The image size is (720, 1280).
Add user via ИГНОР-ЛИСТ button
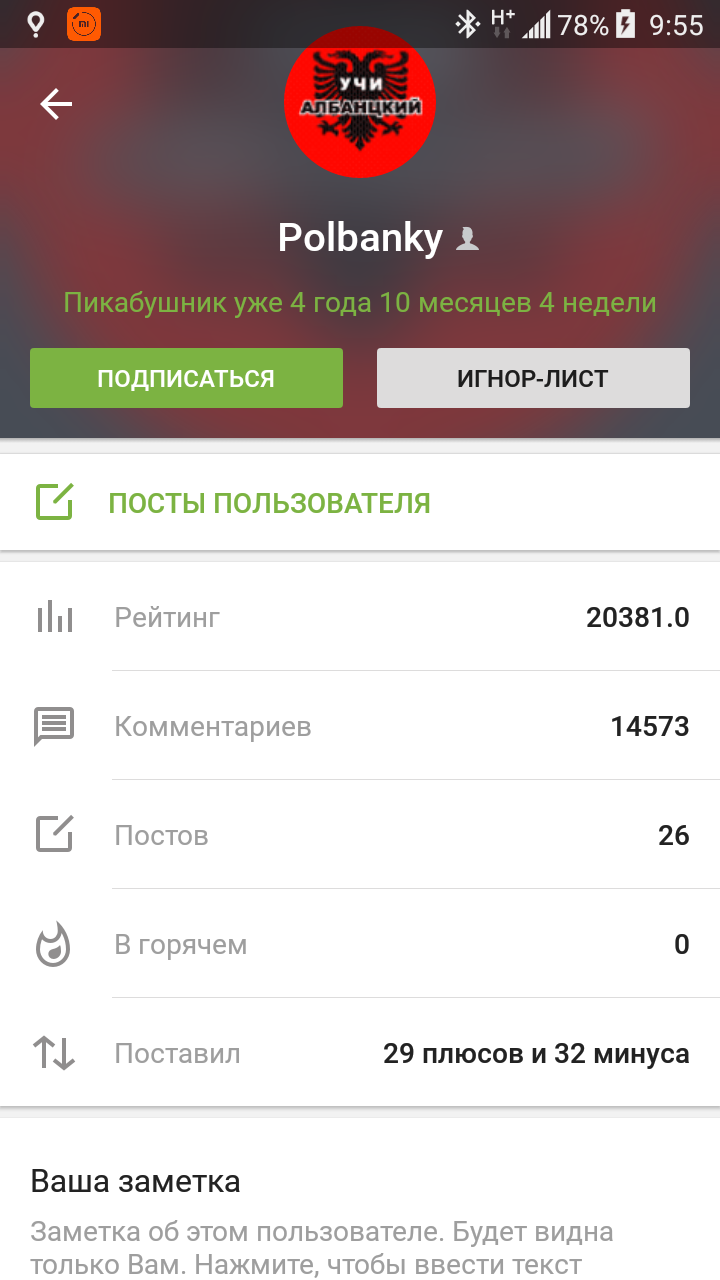point(533,378)
